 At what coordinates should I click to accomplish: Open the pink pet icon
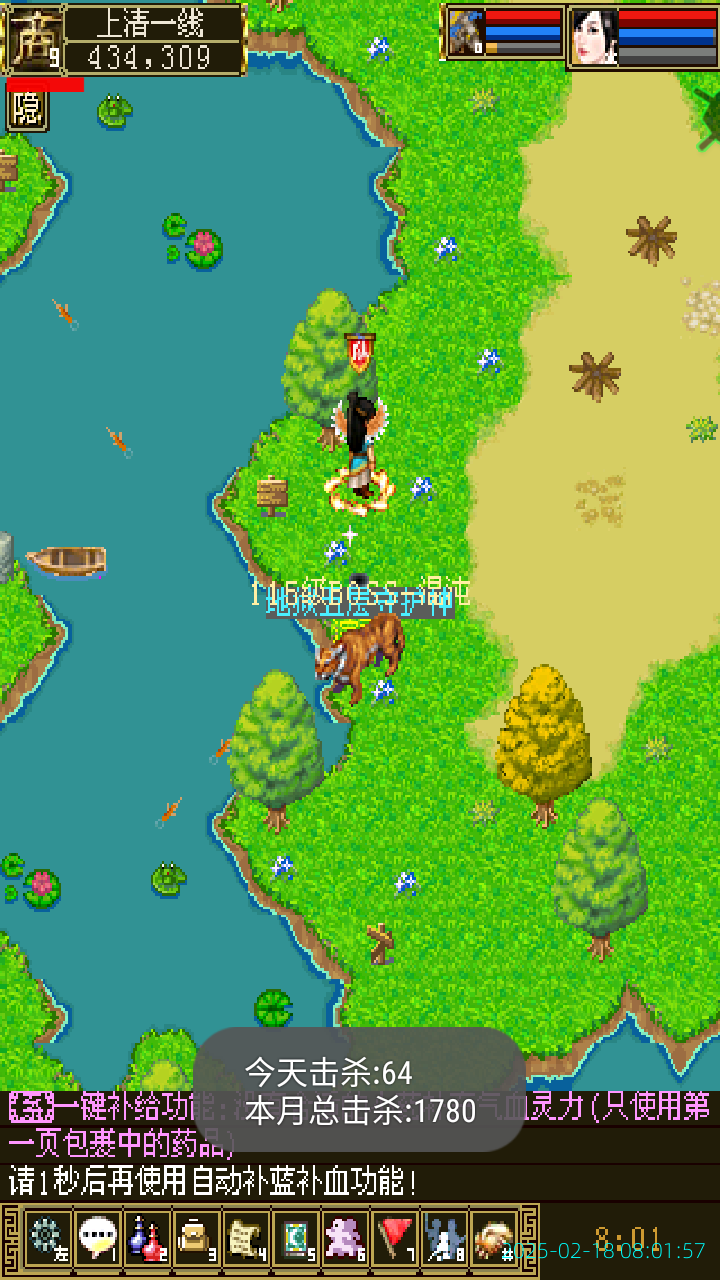tap(345, 1238)
